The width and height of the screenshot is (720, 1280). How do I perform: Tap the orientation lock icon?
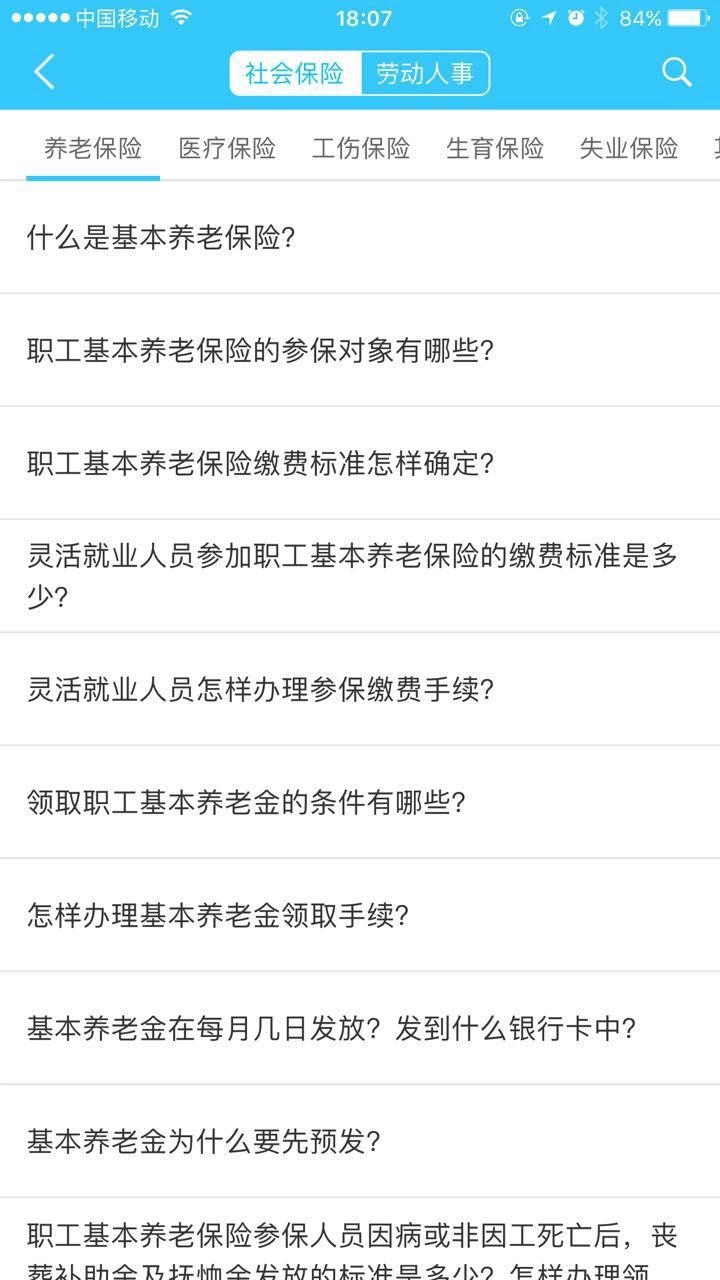pos(519,16)
